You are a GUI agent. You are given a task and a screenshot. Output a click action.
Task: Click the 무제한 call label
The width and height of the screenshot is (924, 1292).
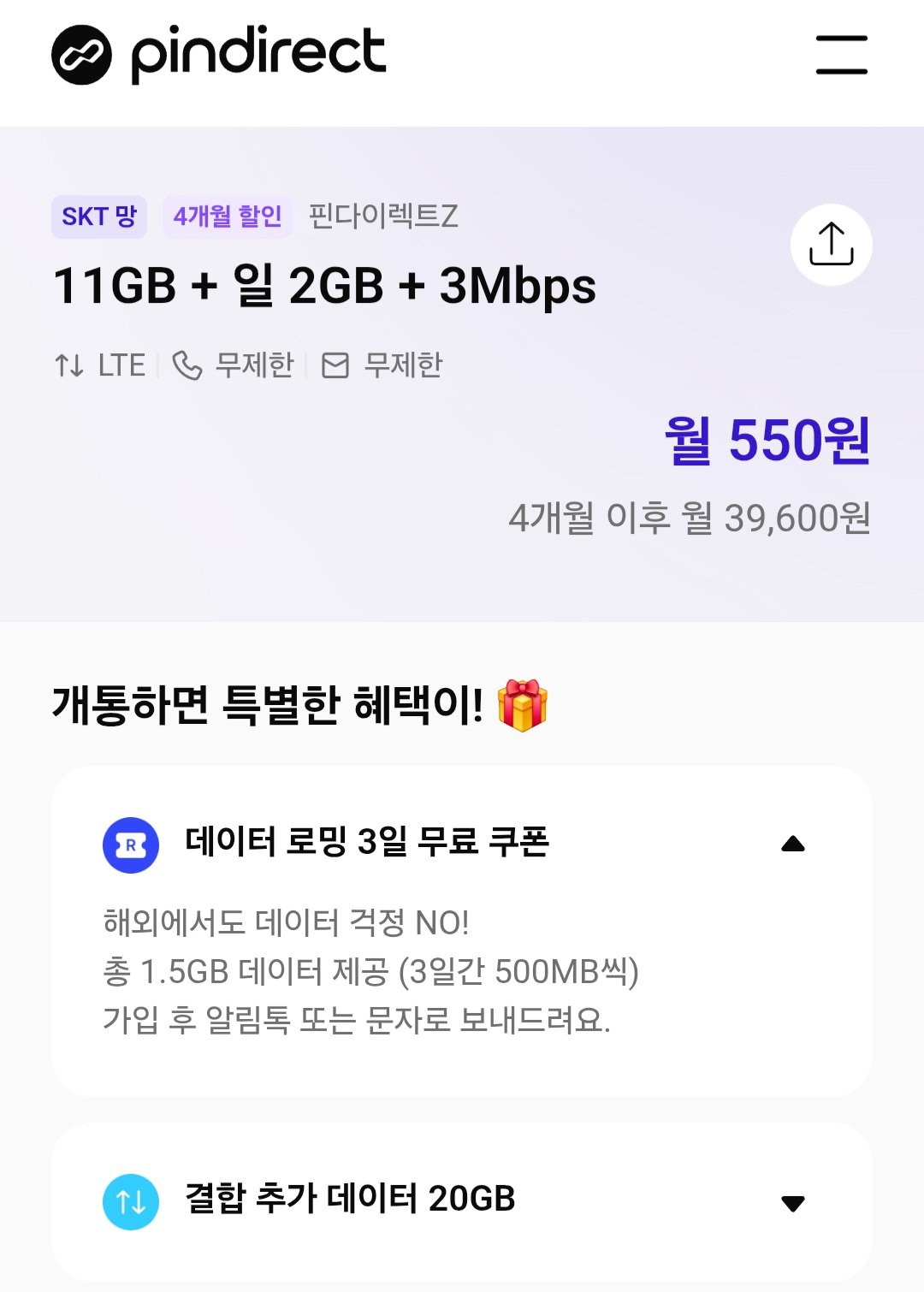(253, 364)
